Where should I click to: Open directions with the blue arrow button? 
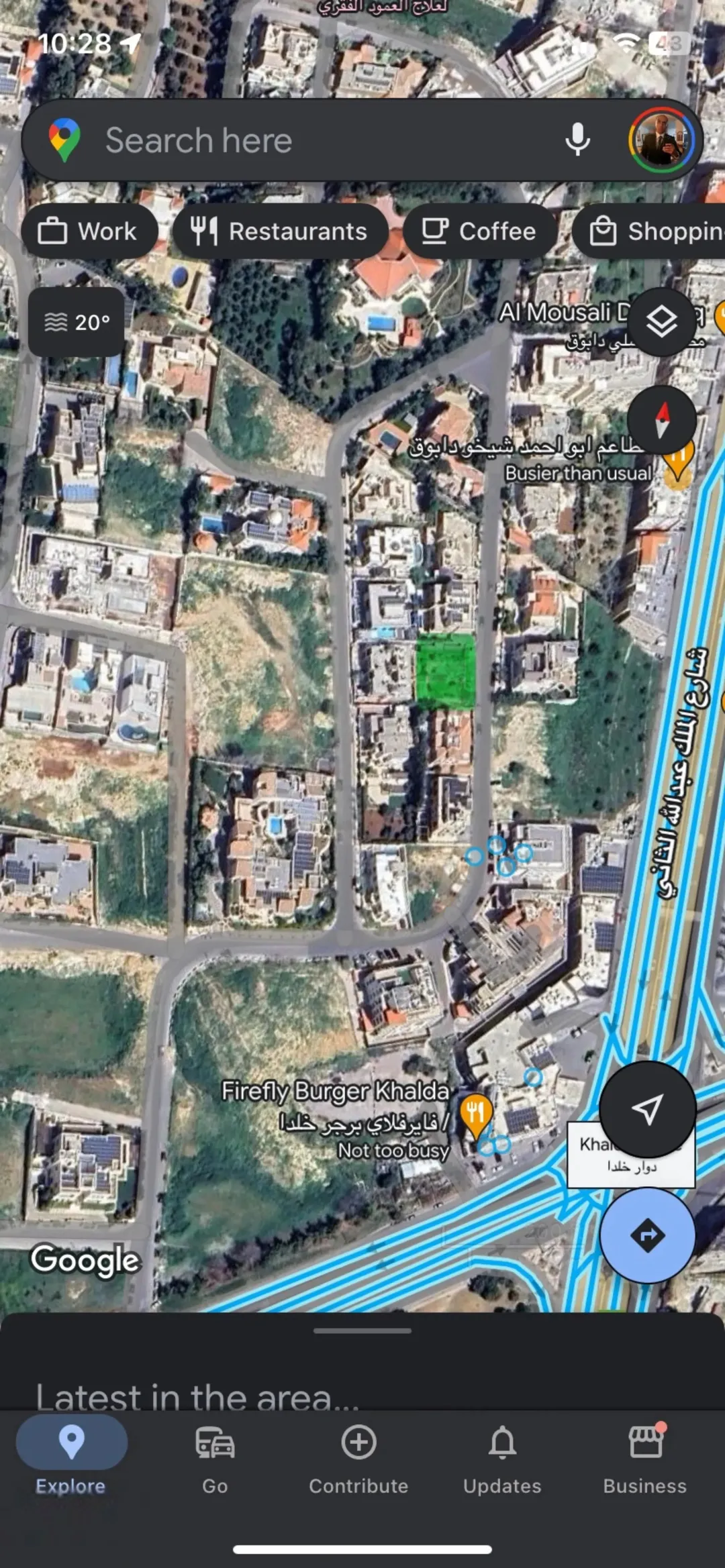tap(647, 1235)
